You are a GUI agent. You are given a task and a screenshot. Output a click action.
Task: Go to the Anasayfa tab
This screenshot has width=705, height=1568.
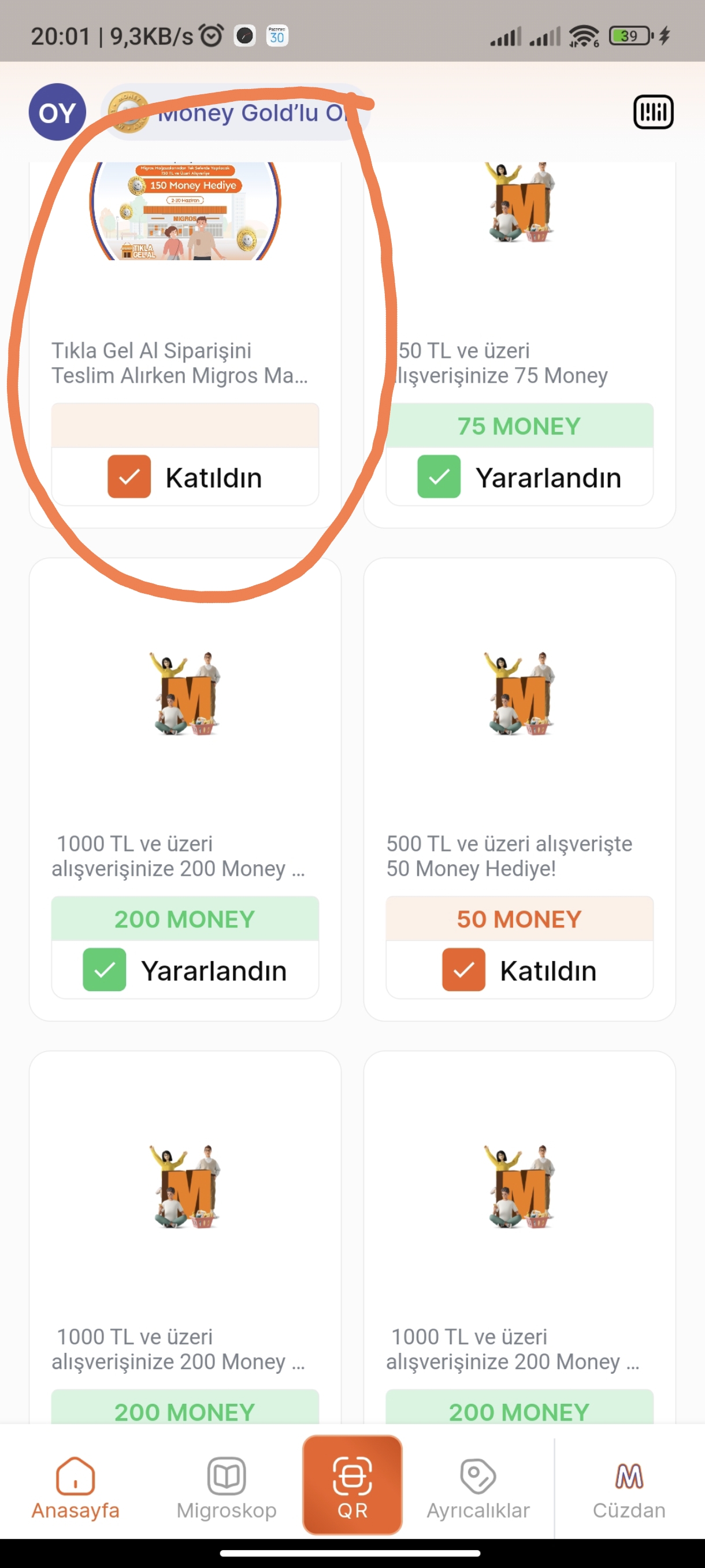pyautogui.click(x=76, y=1488)
